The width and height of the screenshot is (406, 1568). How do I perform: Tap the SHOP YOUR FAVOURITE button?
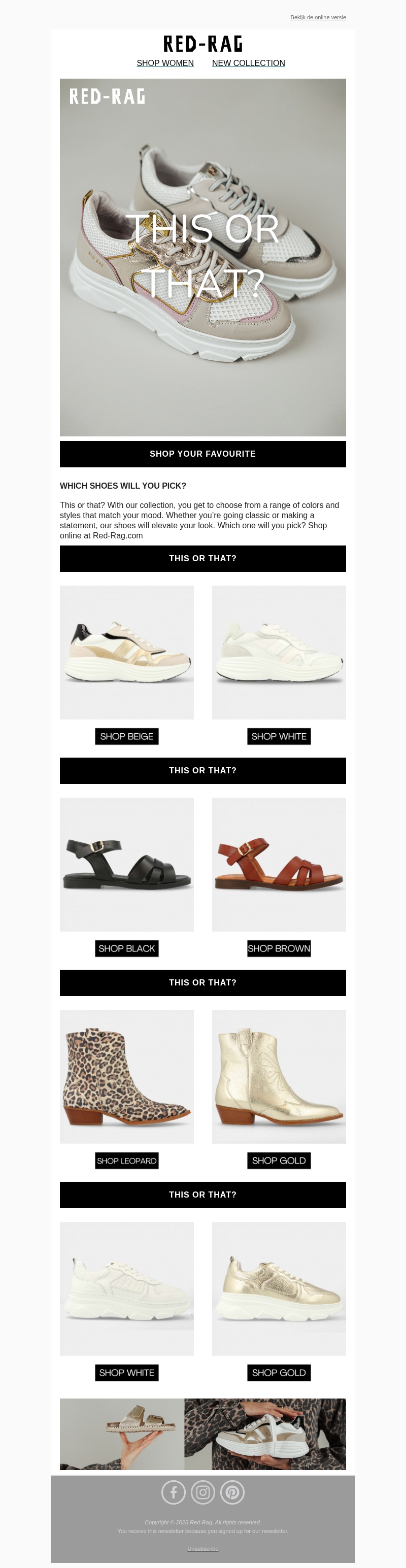pyautogui.click(x=202, y=454)
